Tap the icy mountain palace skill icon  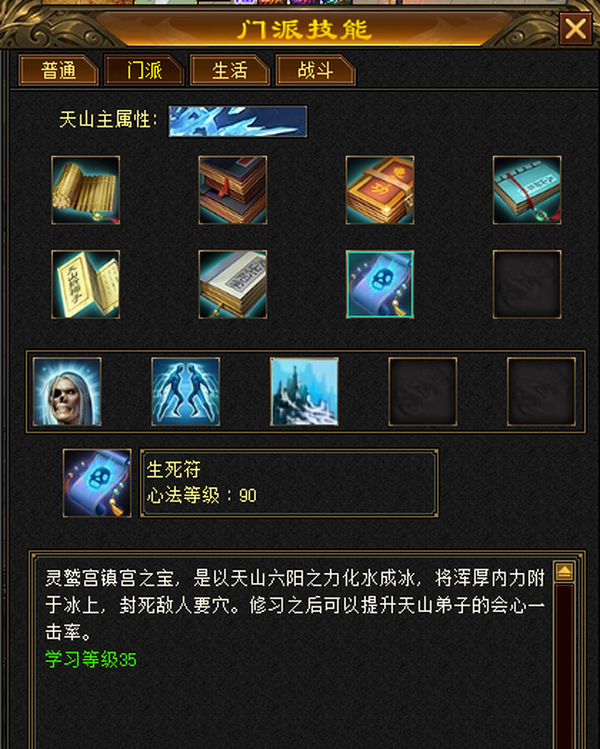point(304,391)
